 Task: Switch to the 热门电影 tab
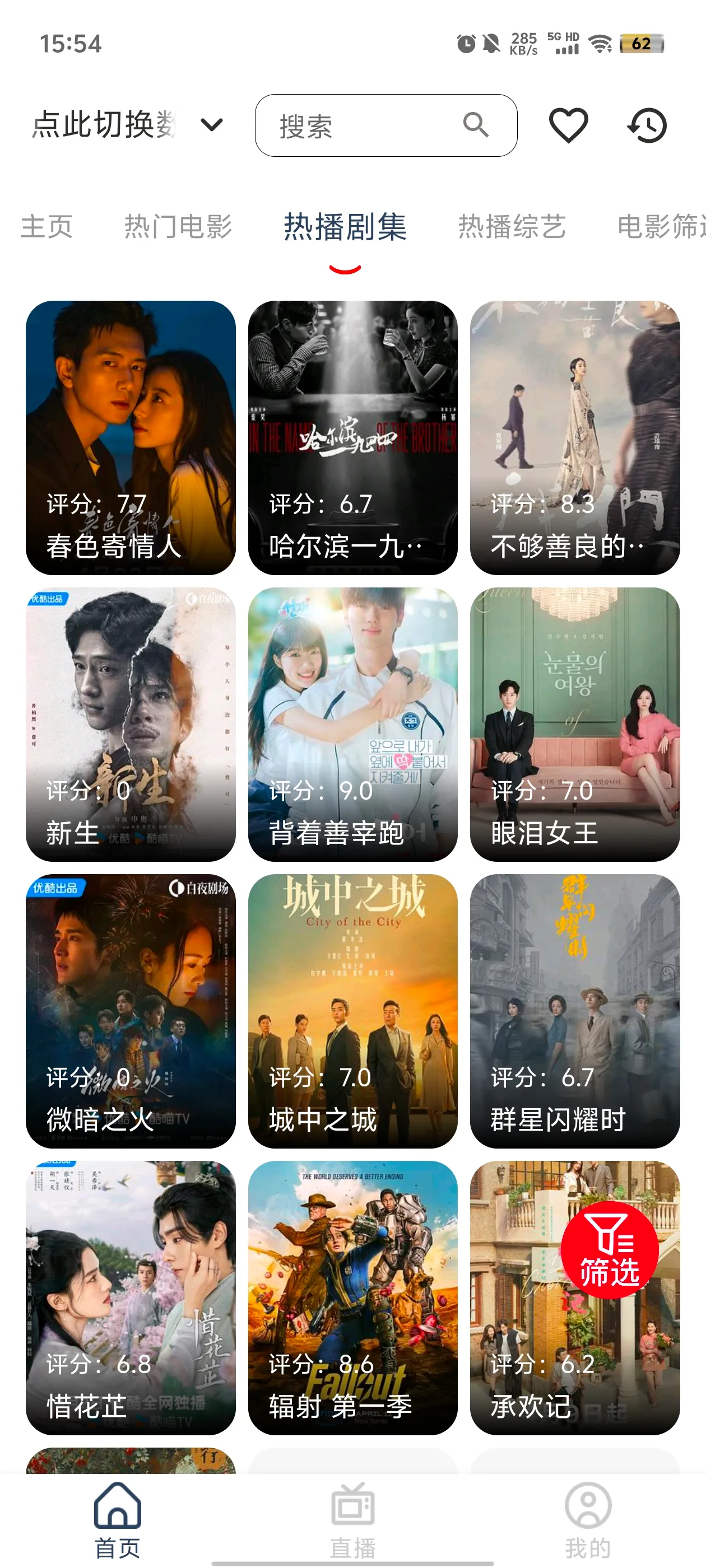(x=178, y=226)
